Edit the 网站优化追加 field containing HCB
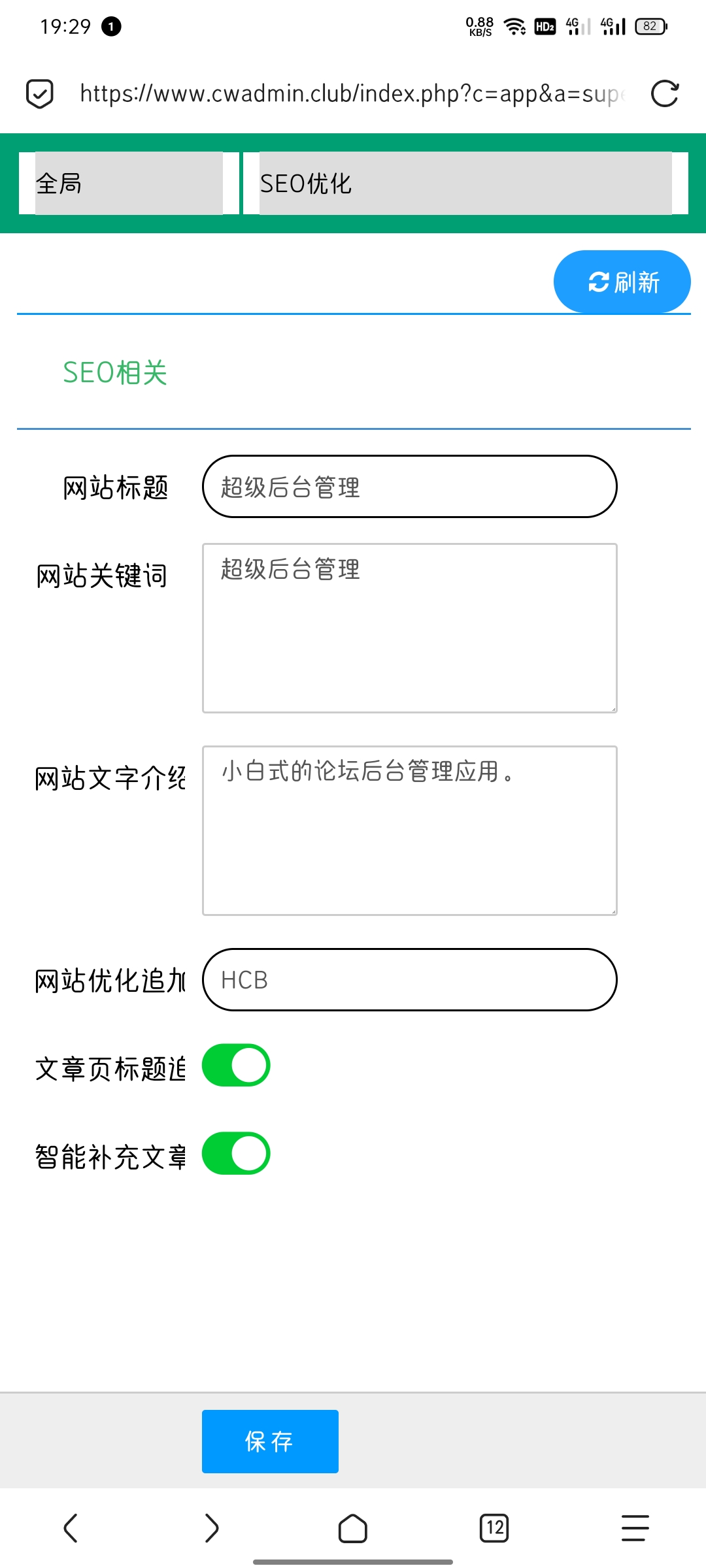Viewport: 706px width, 1568px height. [x=410, y=979]
